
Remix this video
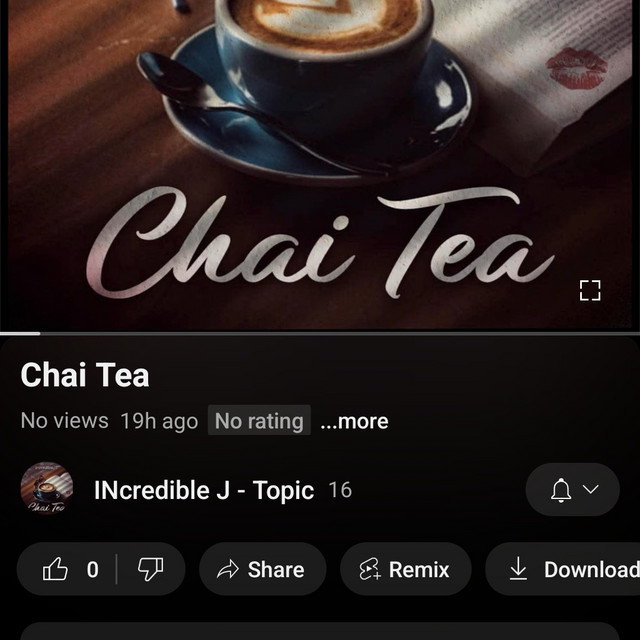pyautogui.click(x=405, y=569)
